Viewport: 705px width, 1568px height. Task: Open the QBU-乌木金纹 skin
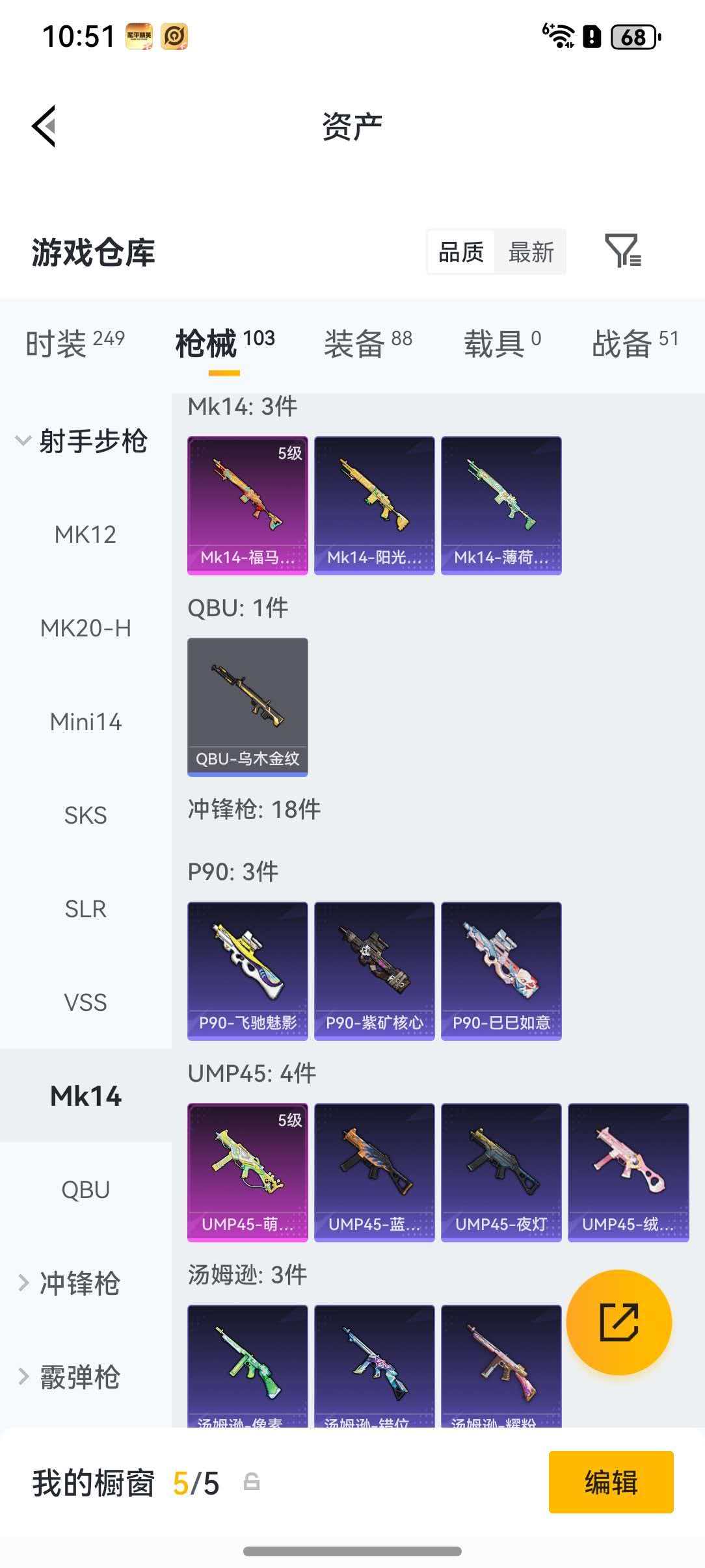[248, 707]
